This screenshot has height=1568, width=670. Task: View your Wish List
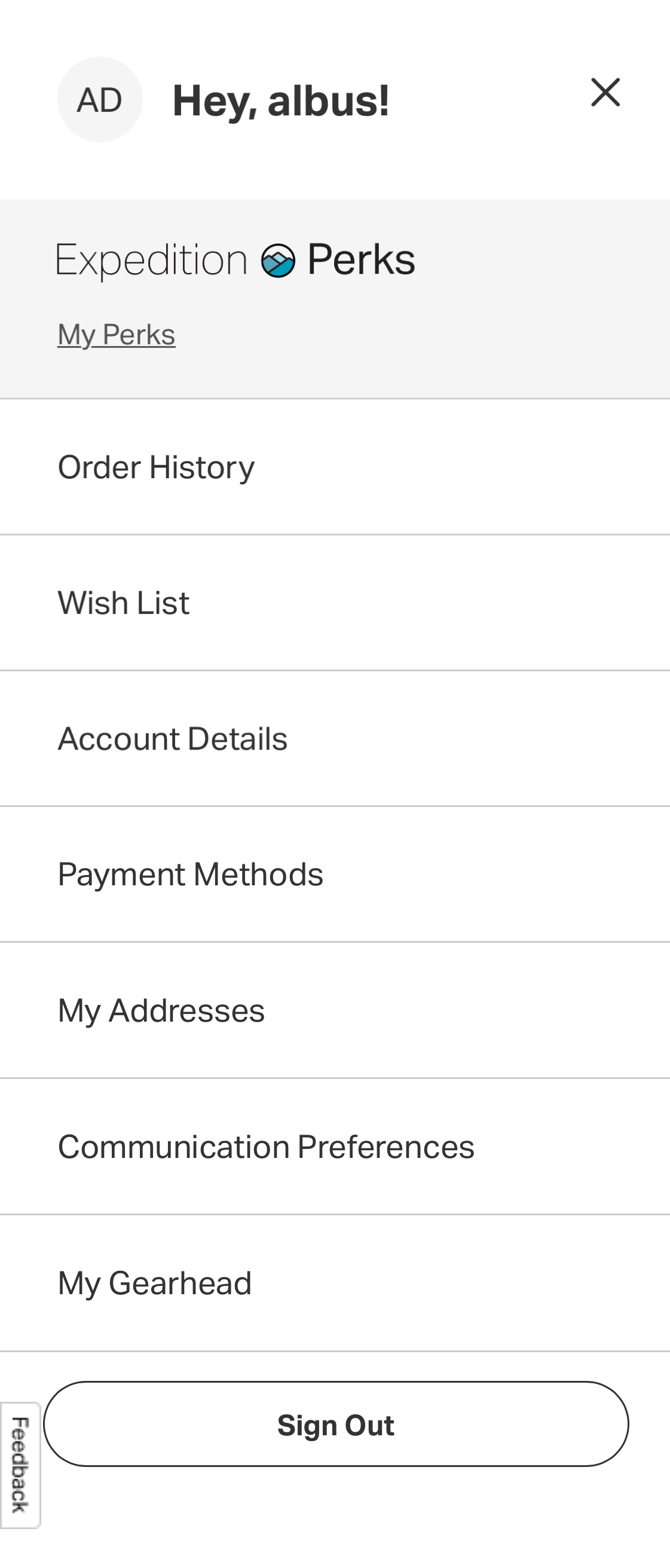[x=124, y=602]
